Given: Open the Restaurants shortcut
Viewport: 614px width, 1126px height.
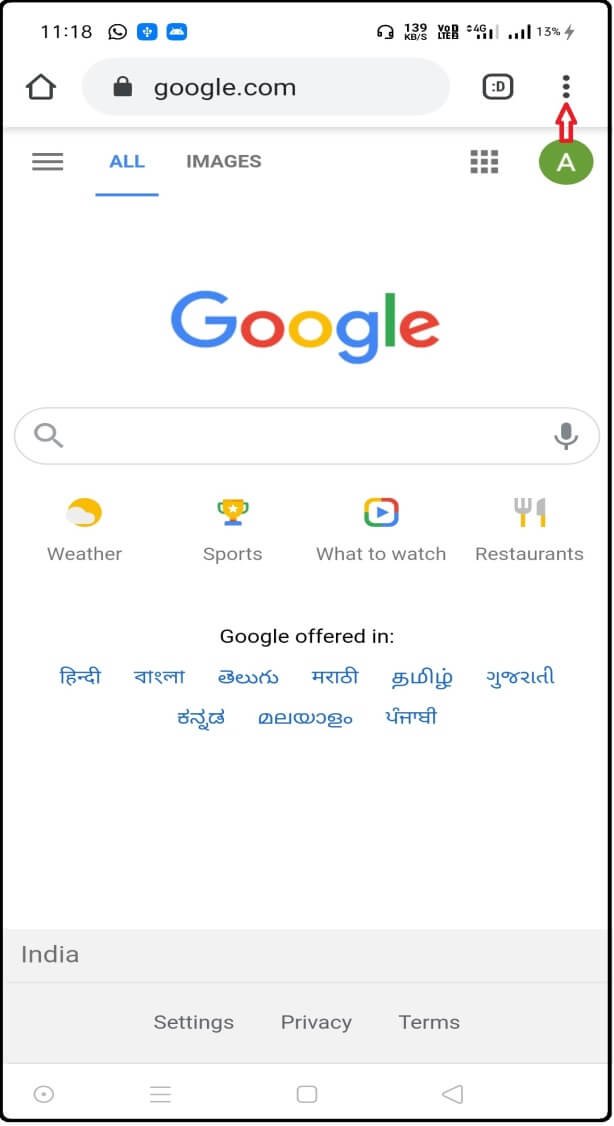Looking at the screenshot, I should point(529,530).
